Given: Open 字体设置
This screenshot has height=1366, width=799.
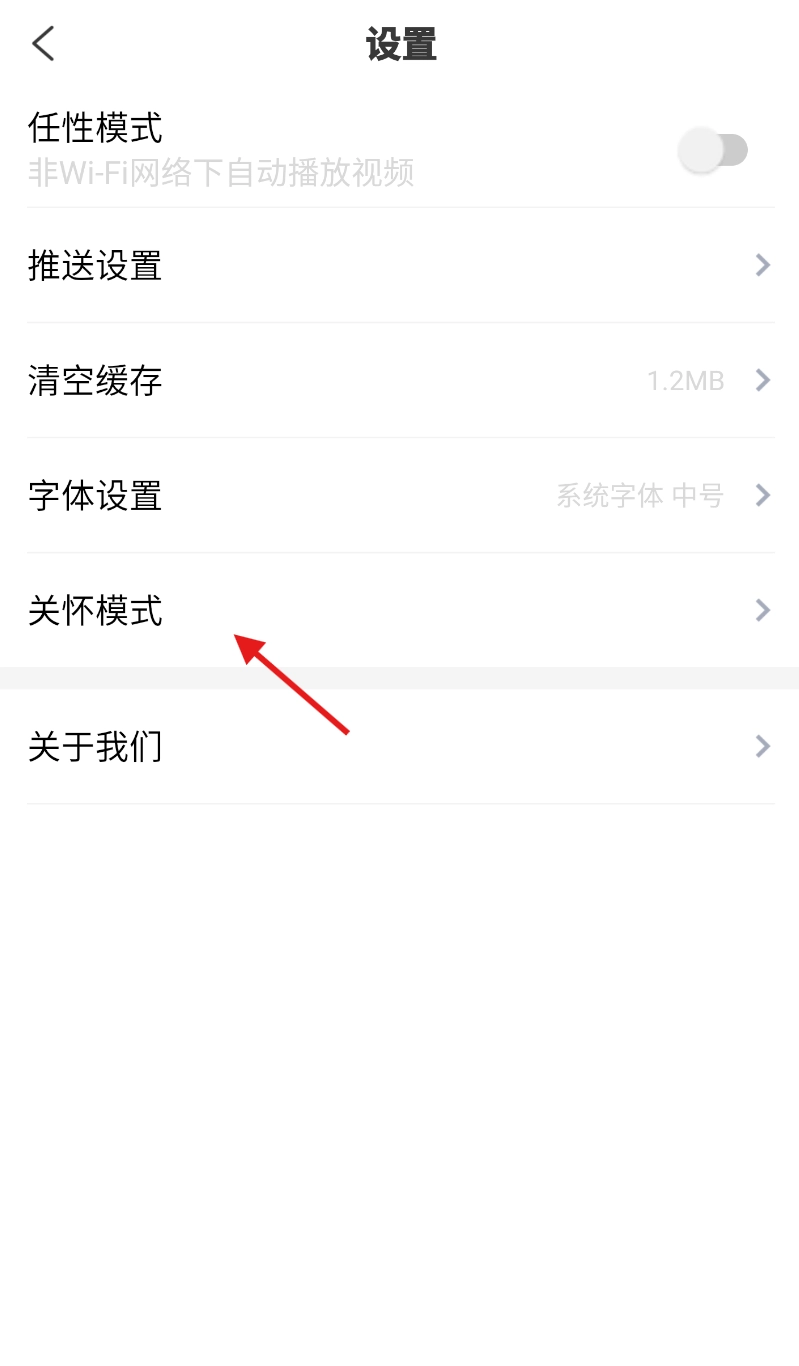Looking at the screenshot, I should pyautogui.click(x=400, y=496).
